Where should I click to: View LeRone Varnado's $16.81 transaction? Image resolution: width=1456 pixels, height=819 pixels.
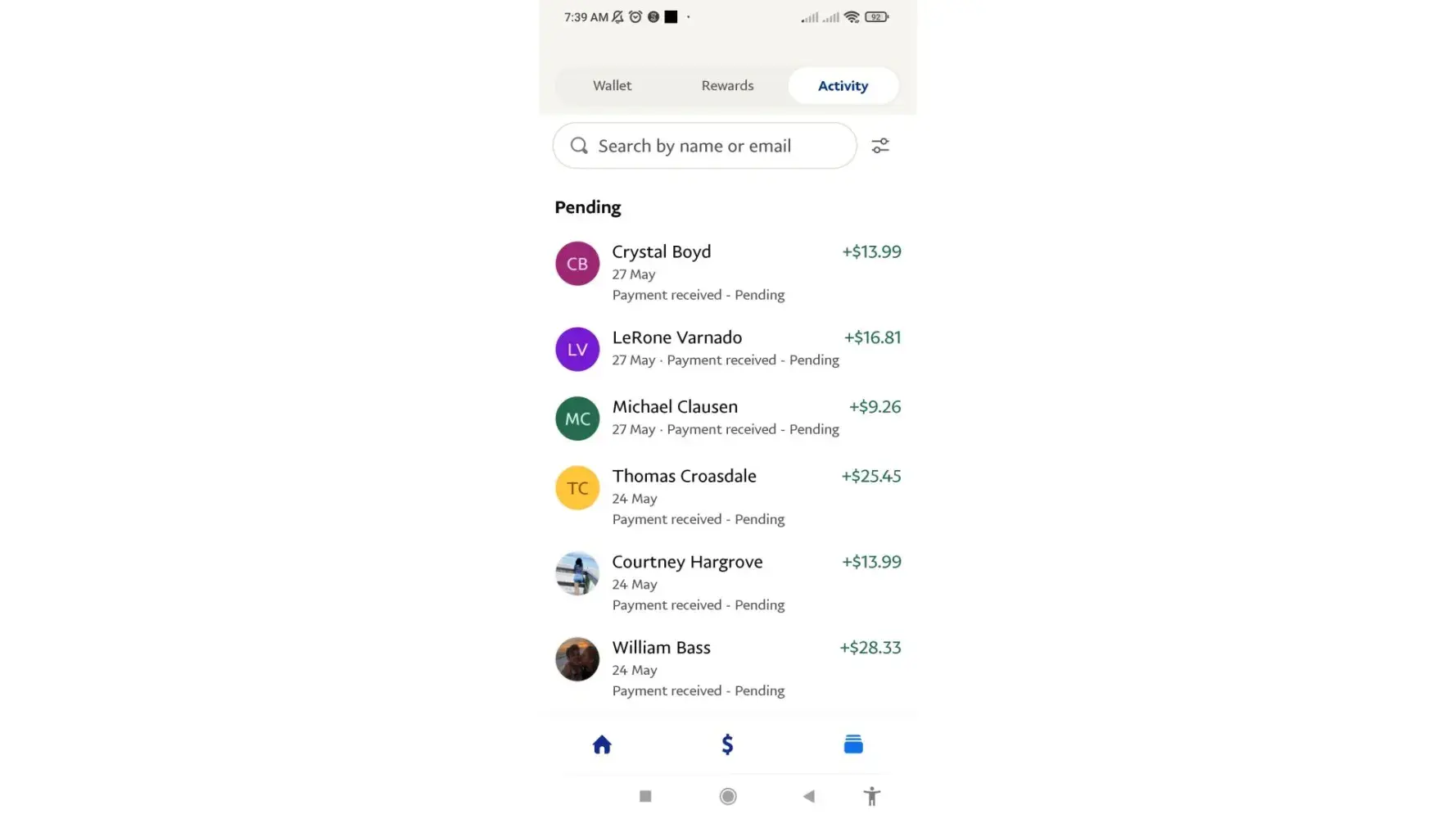point(727,349)
